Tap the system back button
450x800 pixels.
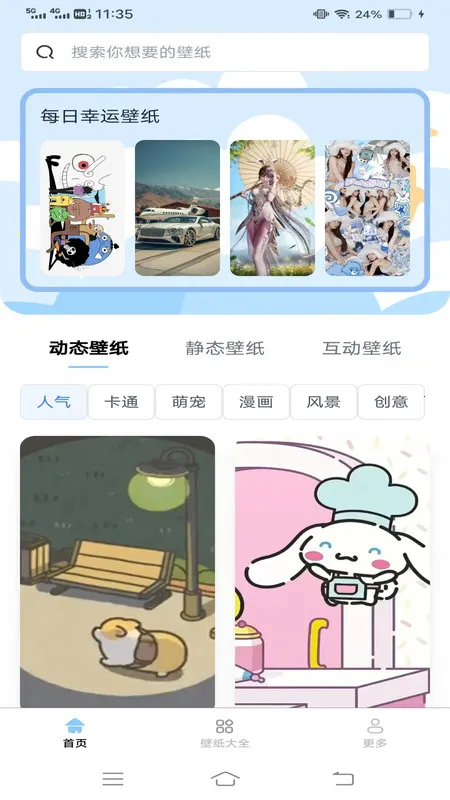[343, 779]
